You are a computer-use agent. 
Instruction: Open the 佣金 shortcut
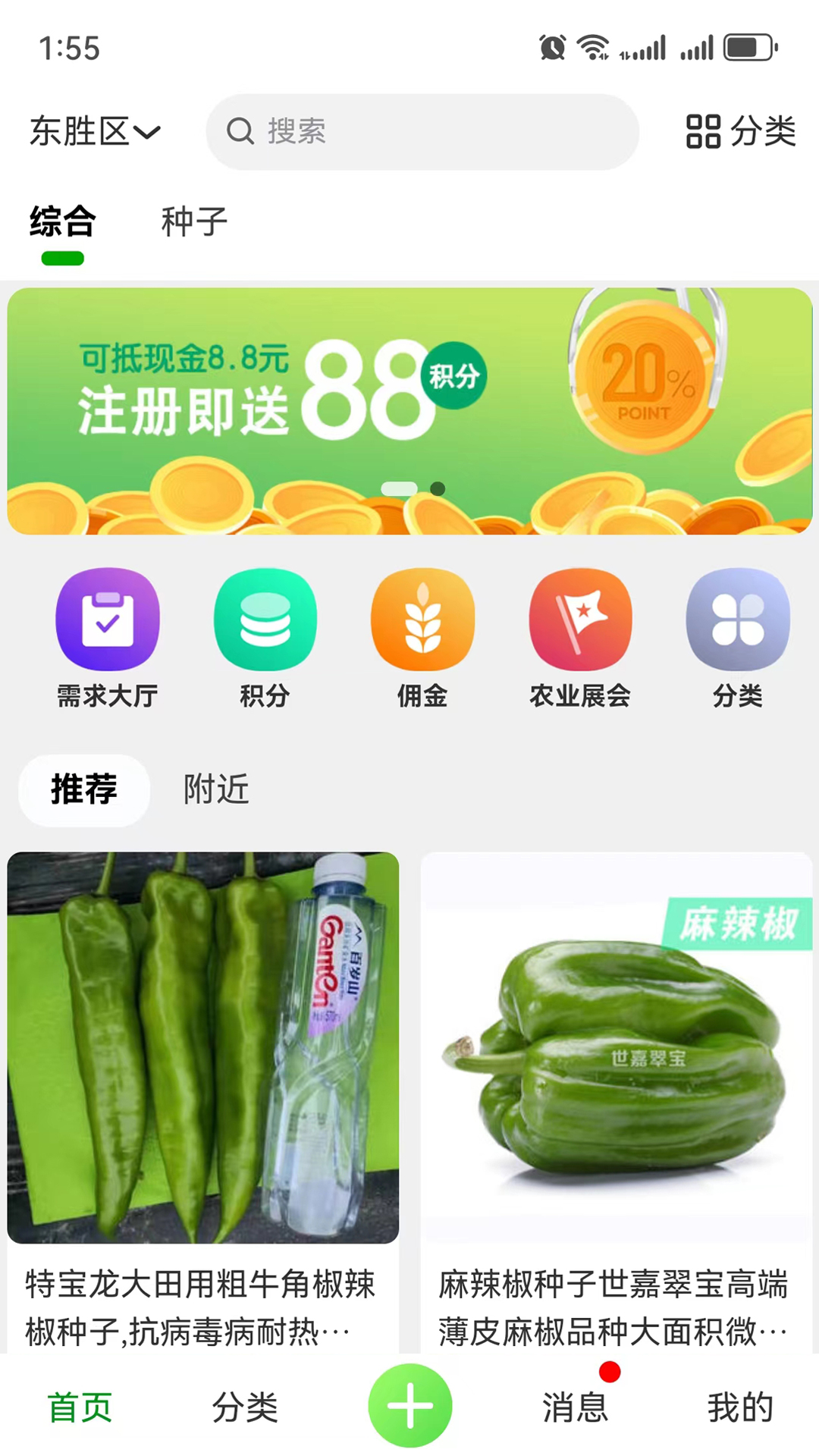(x=422, y=637)
